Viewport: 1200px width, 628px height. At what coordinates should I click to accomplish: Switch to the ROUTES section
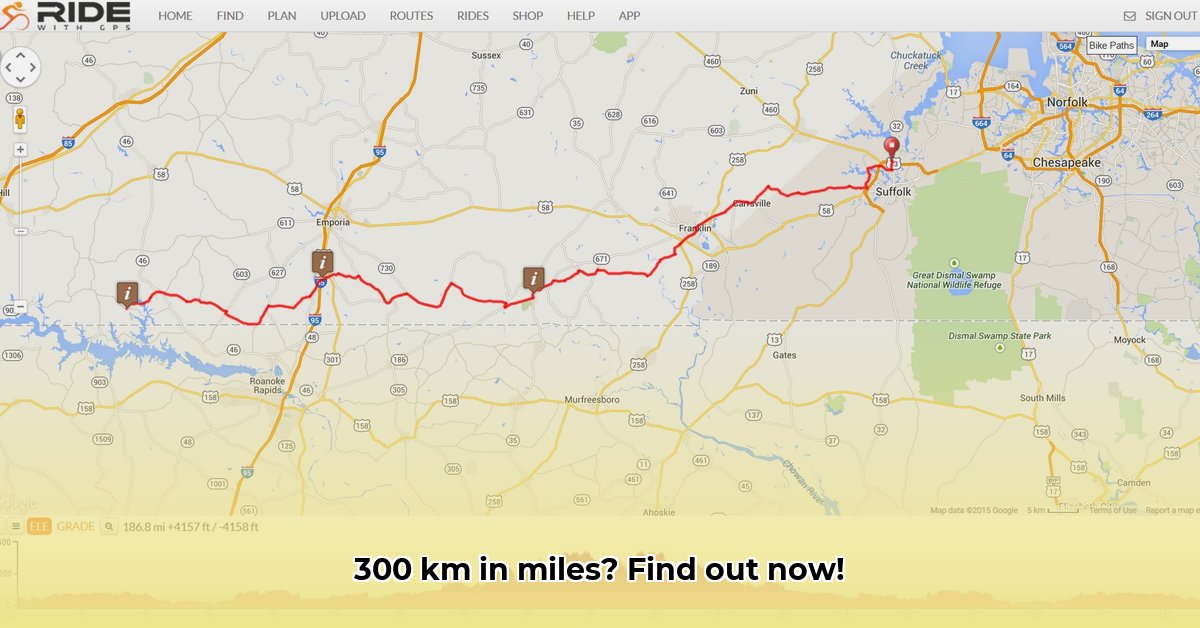[x=411, y=16]
